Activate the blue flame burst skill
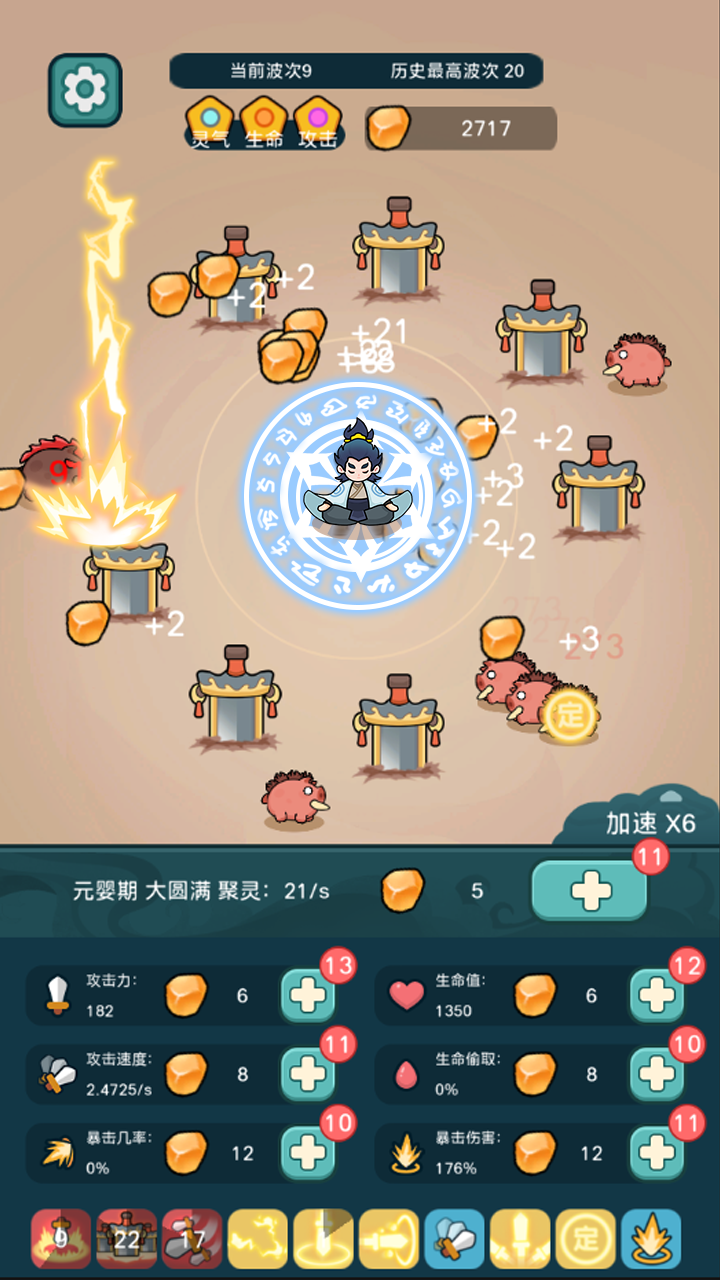The image size is (720, 1280). point(651,1239)
